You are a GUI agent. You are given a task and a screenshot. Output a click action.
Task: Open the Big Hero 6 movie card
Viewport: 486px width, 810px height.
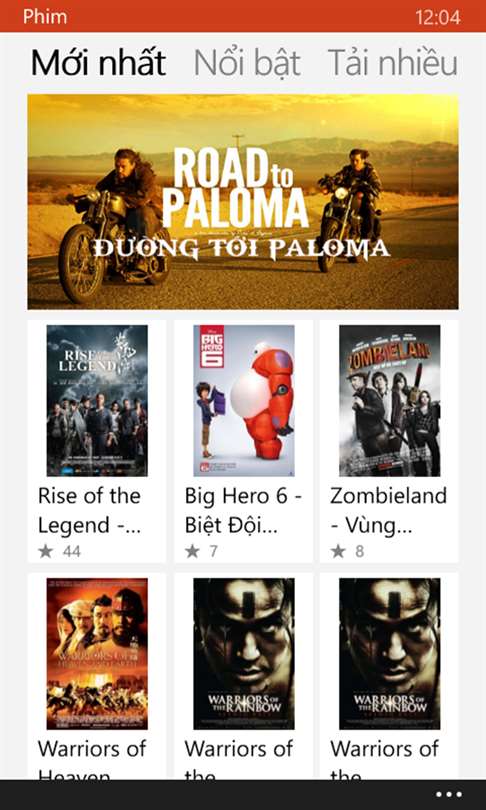243,441
